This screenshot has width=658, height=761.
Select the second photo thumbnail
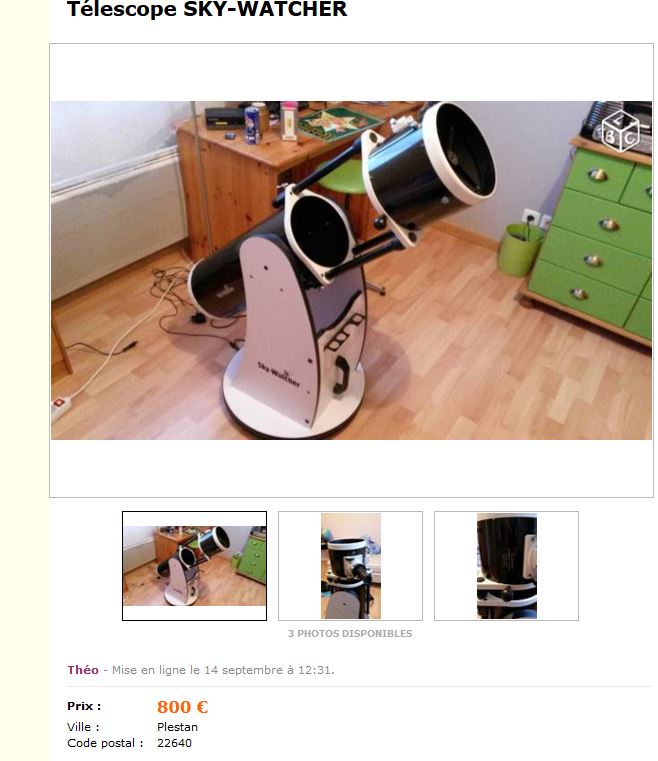[x=350, y=566]
